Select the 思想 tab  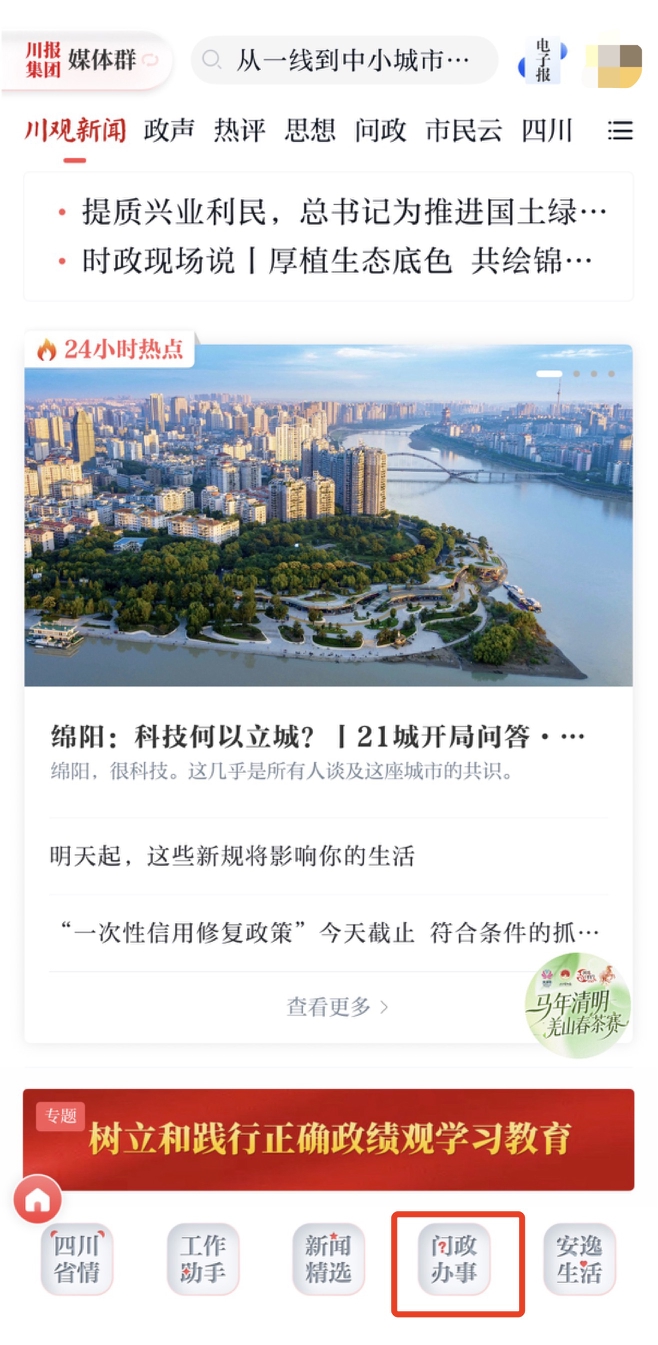click(x=309, y=131)
